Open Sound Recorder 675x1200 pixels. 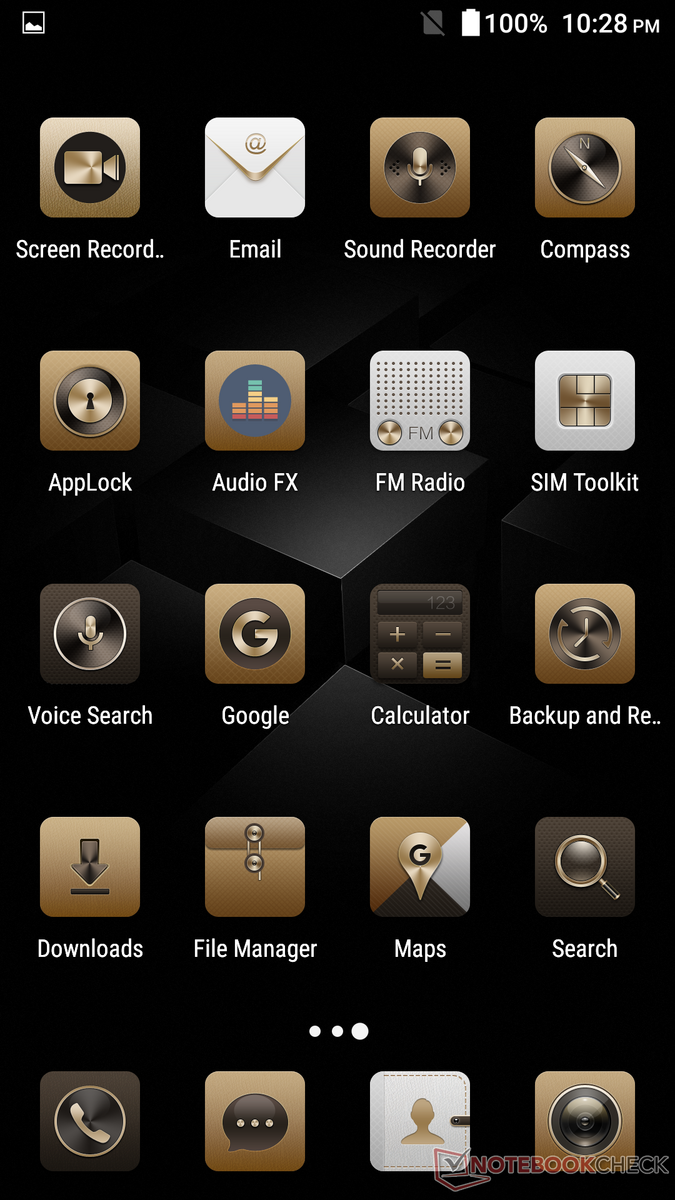pyautogui.click(x=420, y=168)
